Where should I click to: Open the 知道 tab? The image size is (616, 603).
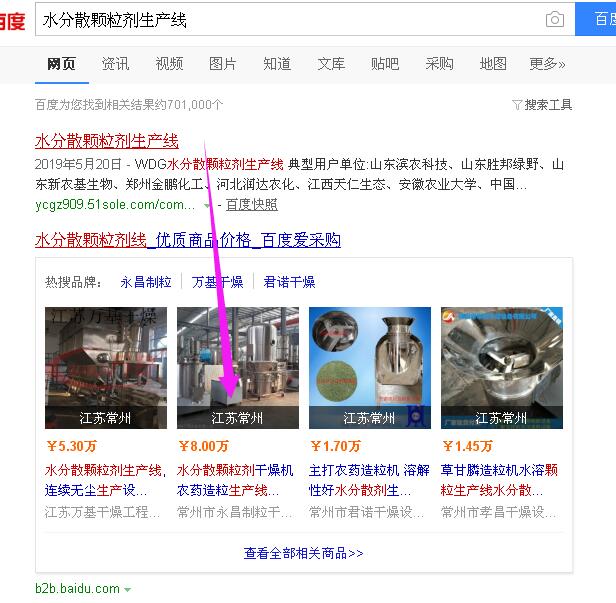click(277, 64)
